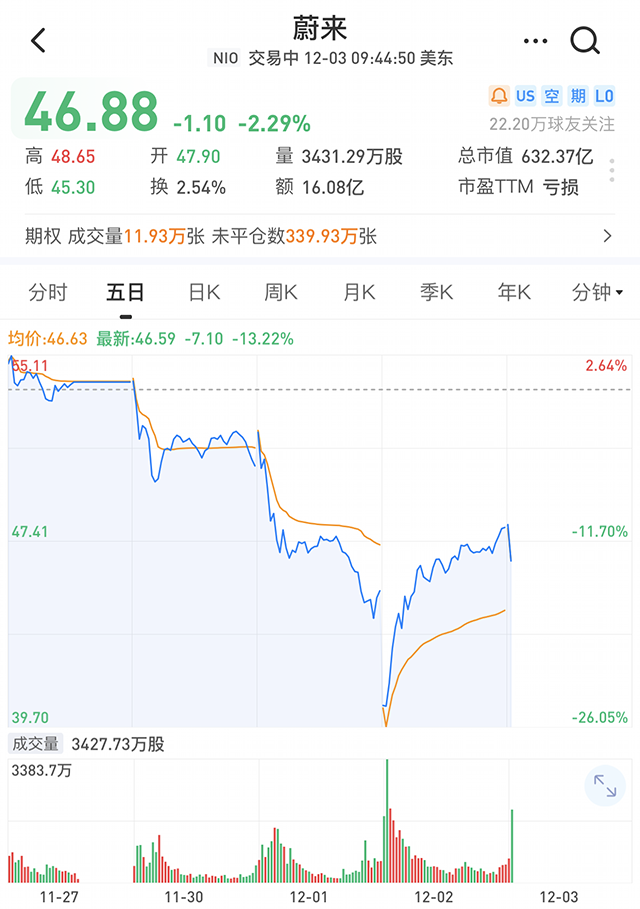Image resolution: width=640 pixels, height=909 pixels.
Task: Switch to the 年K chart tab
Action: pyautogui.click(x=514, y=292)
